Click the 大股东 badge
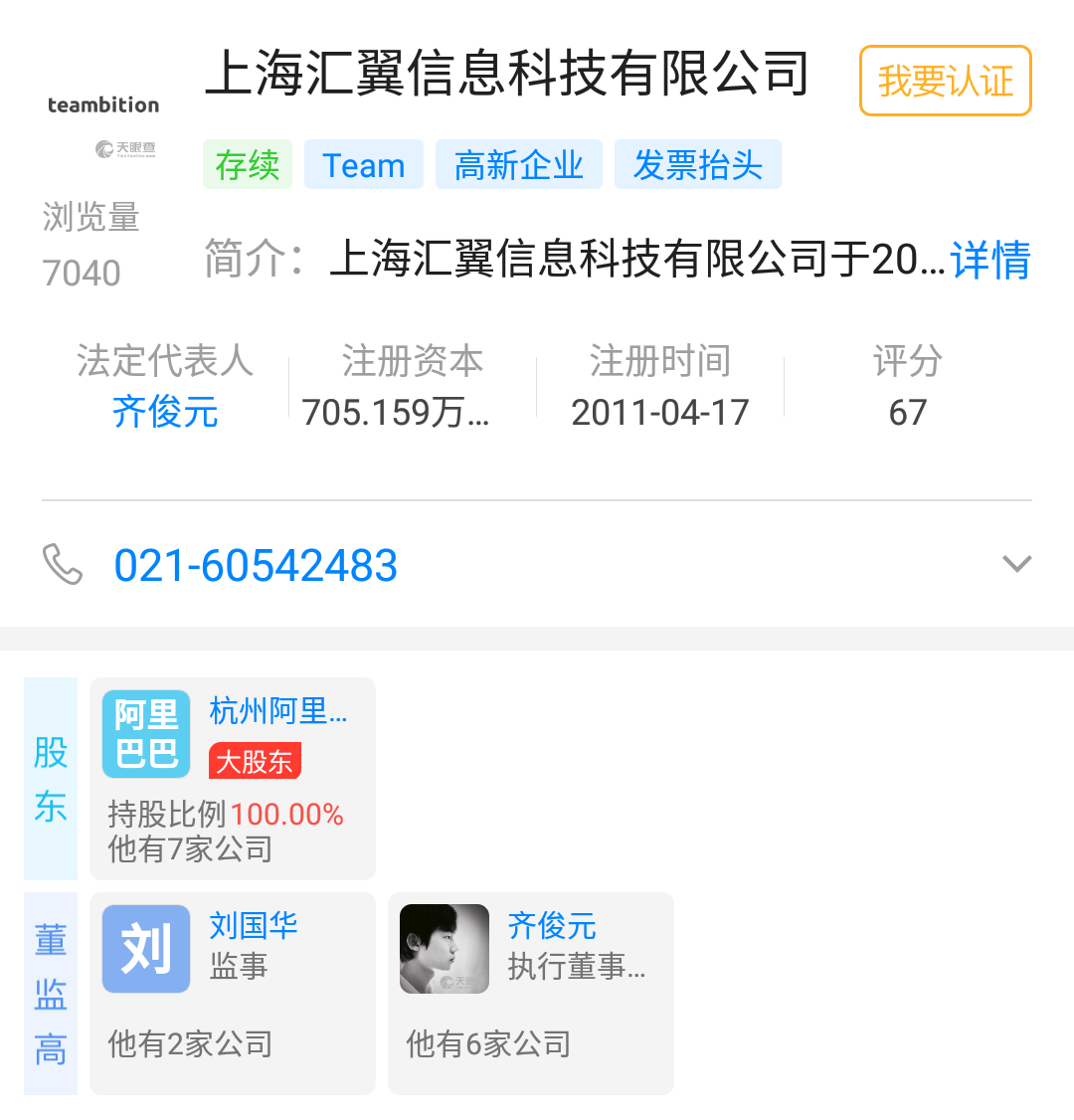The width and height of the screenshot is (1074, 1120). pos(254,761)
